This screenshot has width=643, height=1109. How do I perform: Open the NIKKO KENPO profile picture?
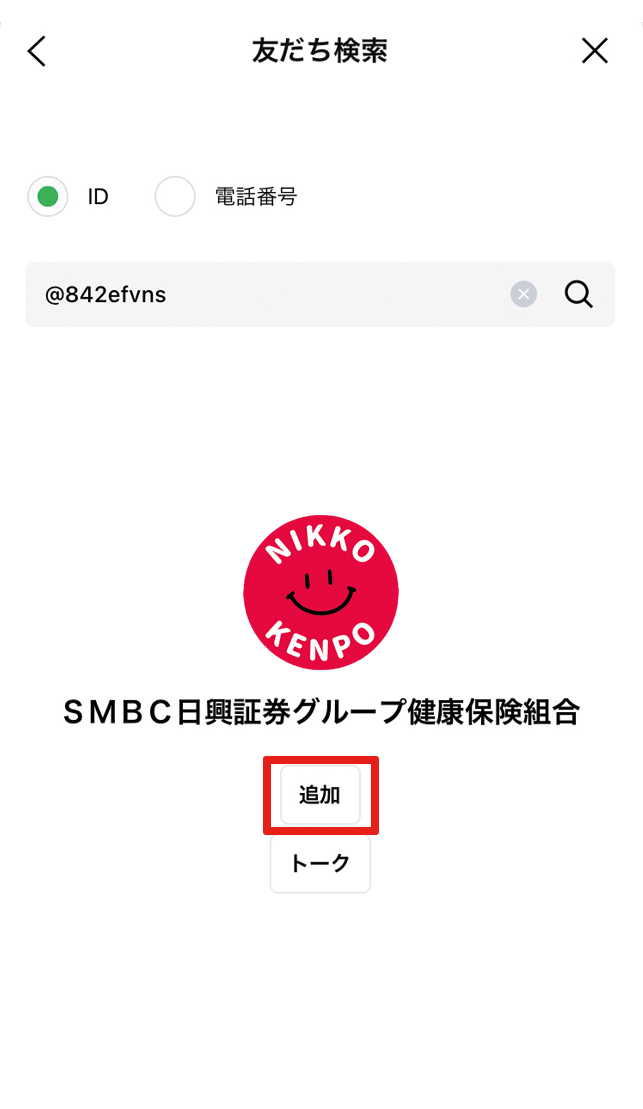pyautogui.click(x=321, y=593)
